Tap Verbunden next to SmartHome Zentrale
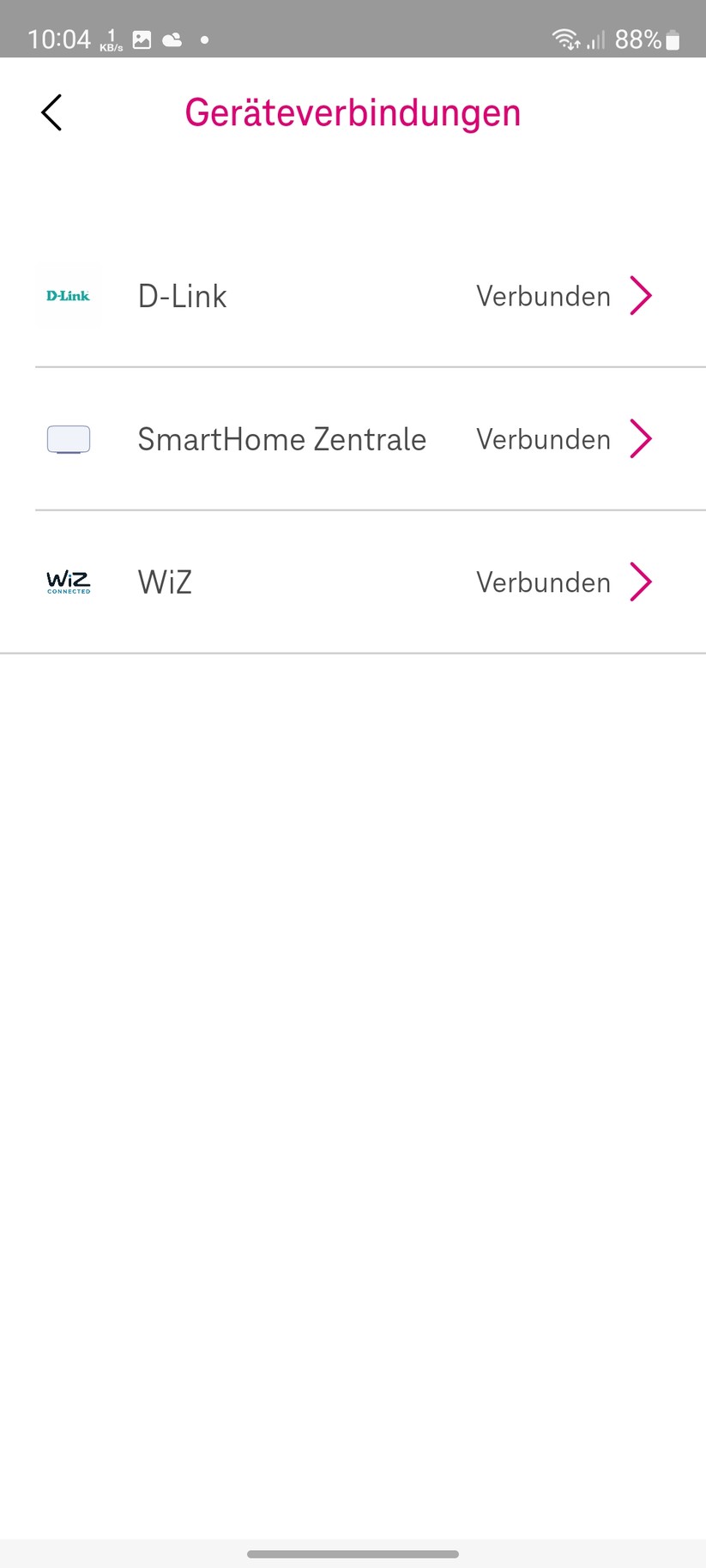The height and width of the screenshot is (1568, 706). pyautogui.click(x=541, y=439)
